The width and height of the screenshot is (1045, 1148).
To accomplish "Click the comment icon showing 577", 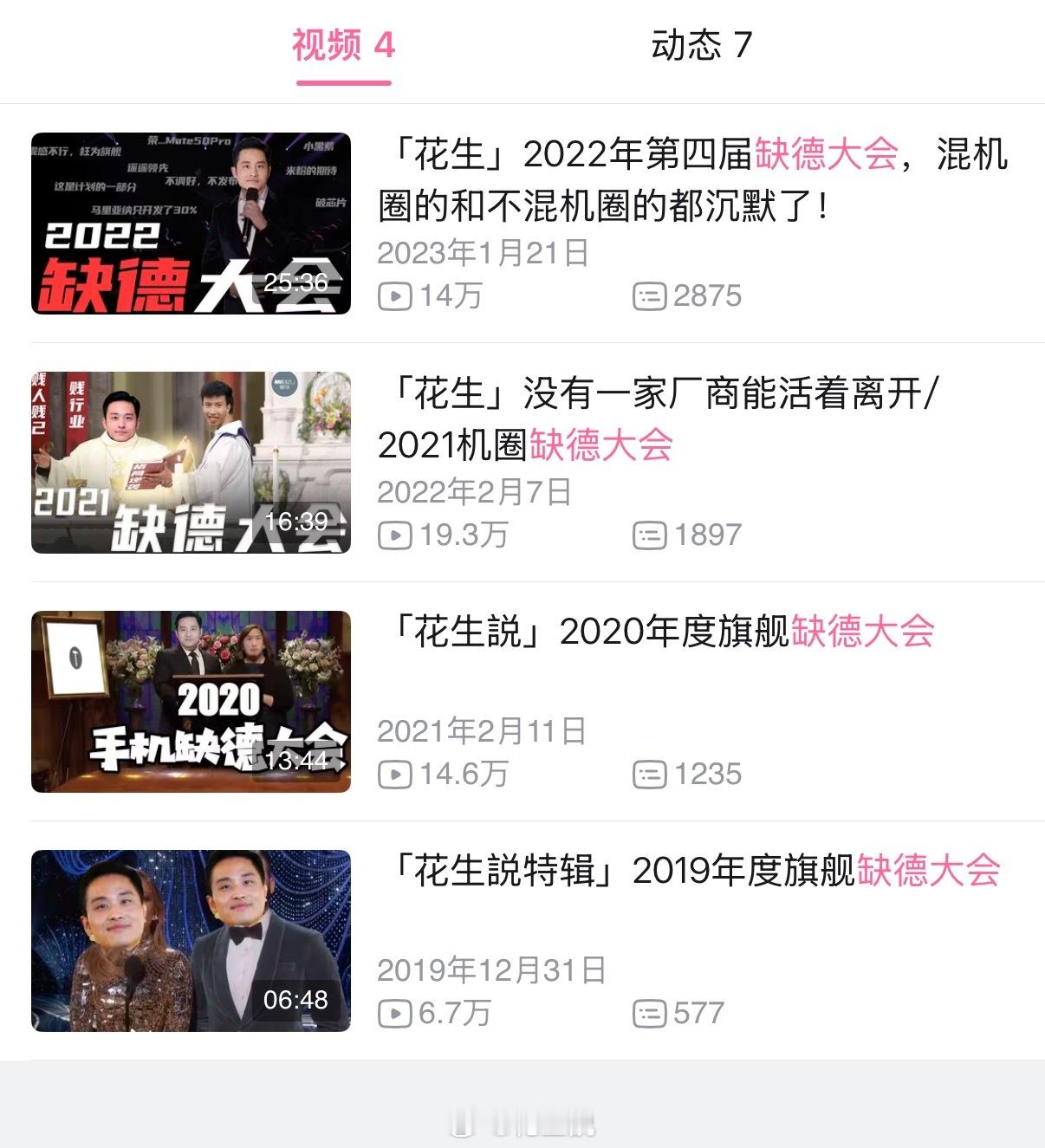I will pos(650,1015).
